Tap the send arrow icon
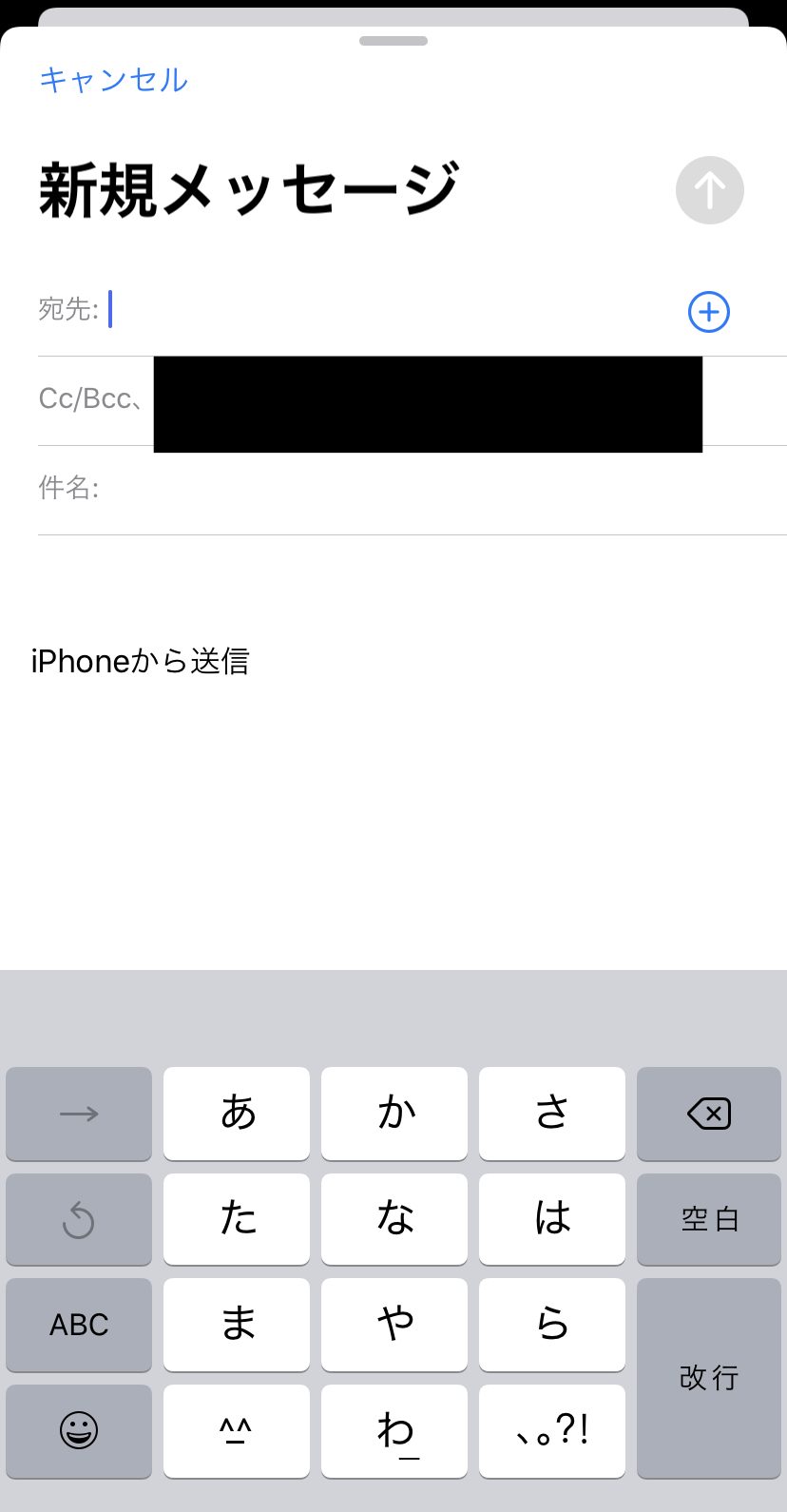 pos(708,190)
